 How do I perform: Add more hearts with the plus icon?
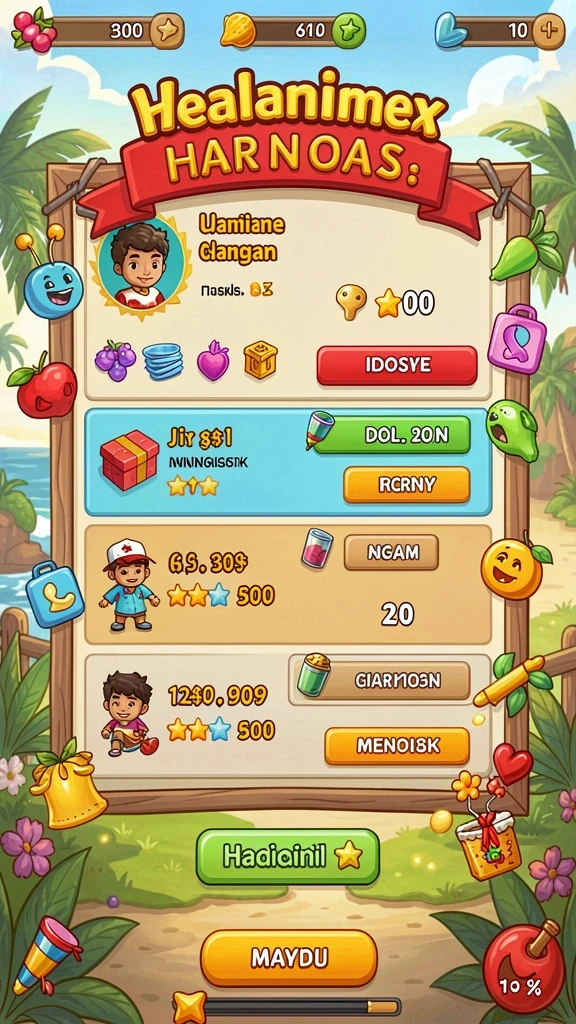click(x=549, y=30)
